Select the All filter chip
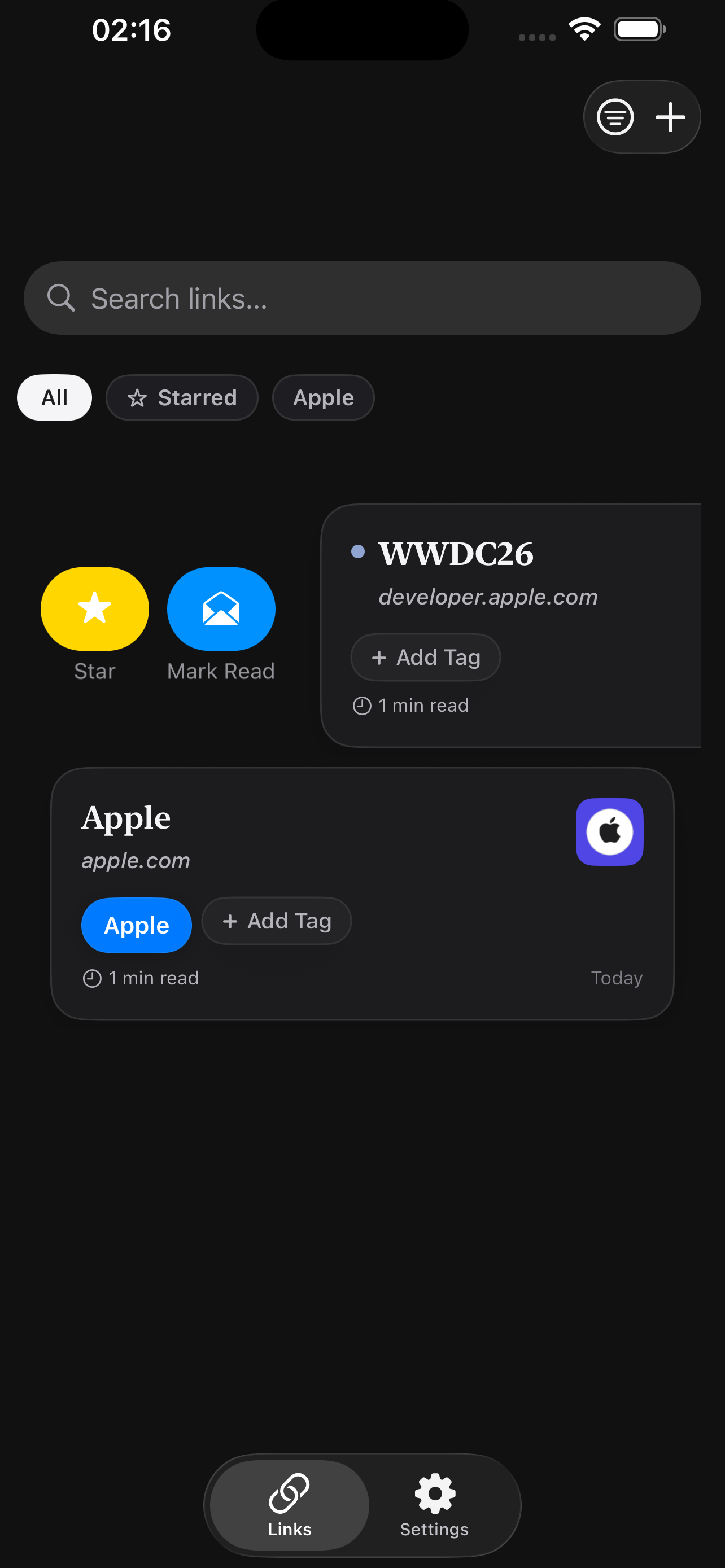Screen dimensions: 725x1568 click(x=54, y=397)
